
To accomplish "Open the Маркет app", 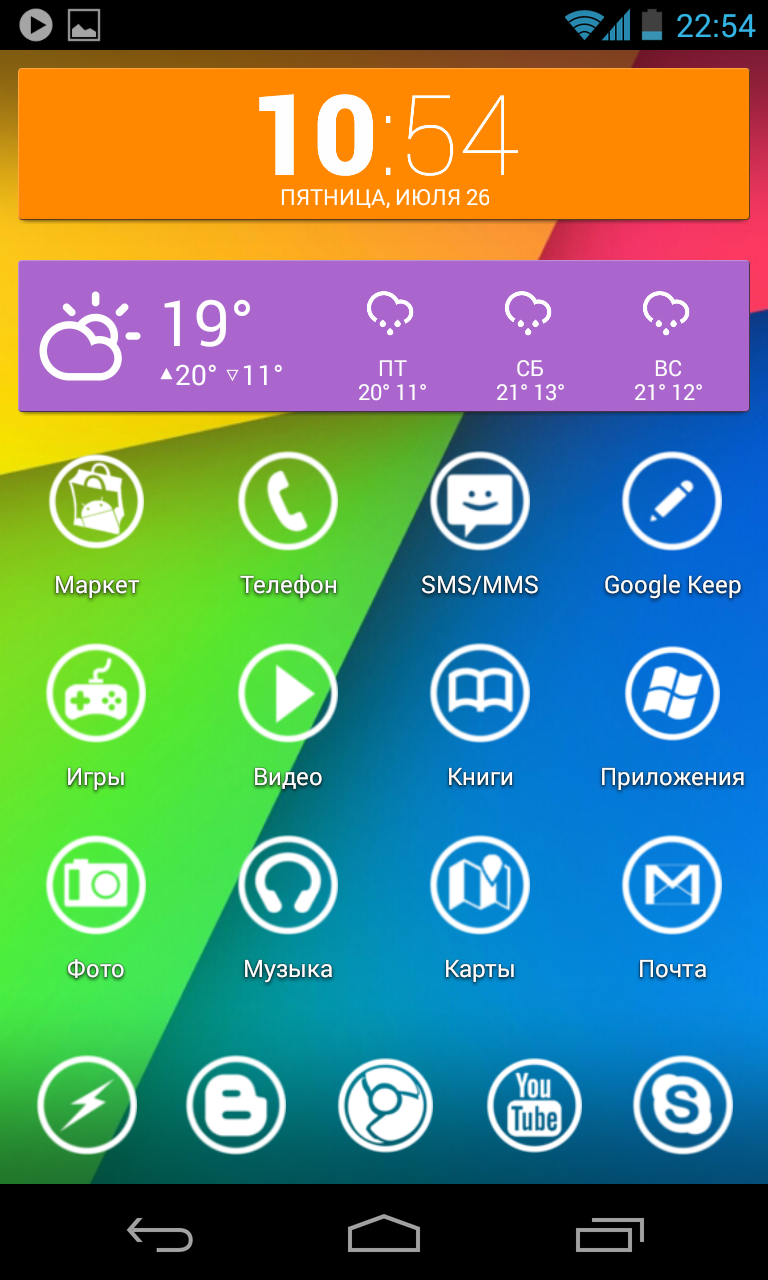I will (x=96, y=502).
